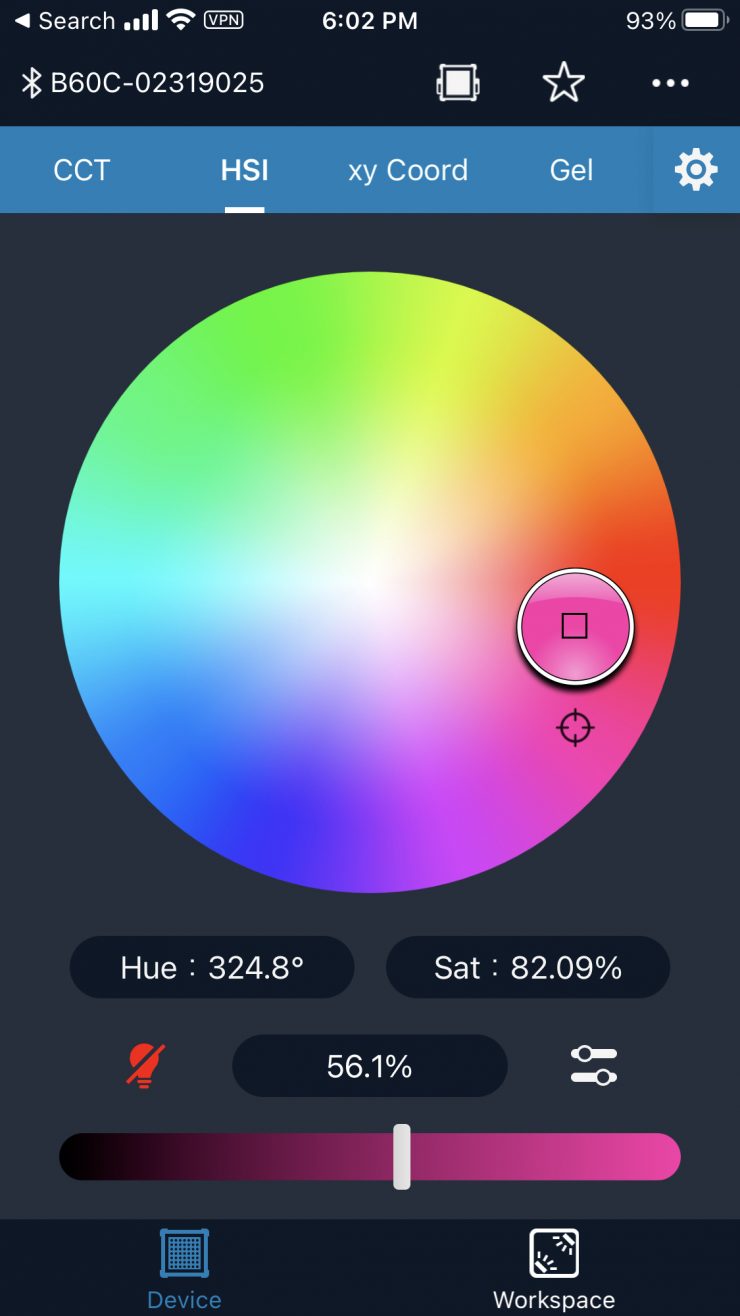
Task: Select the HSI tab
Action: pyautogui.click(x=244, y=170)
